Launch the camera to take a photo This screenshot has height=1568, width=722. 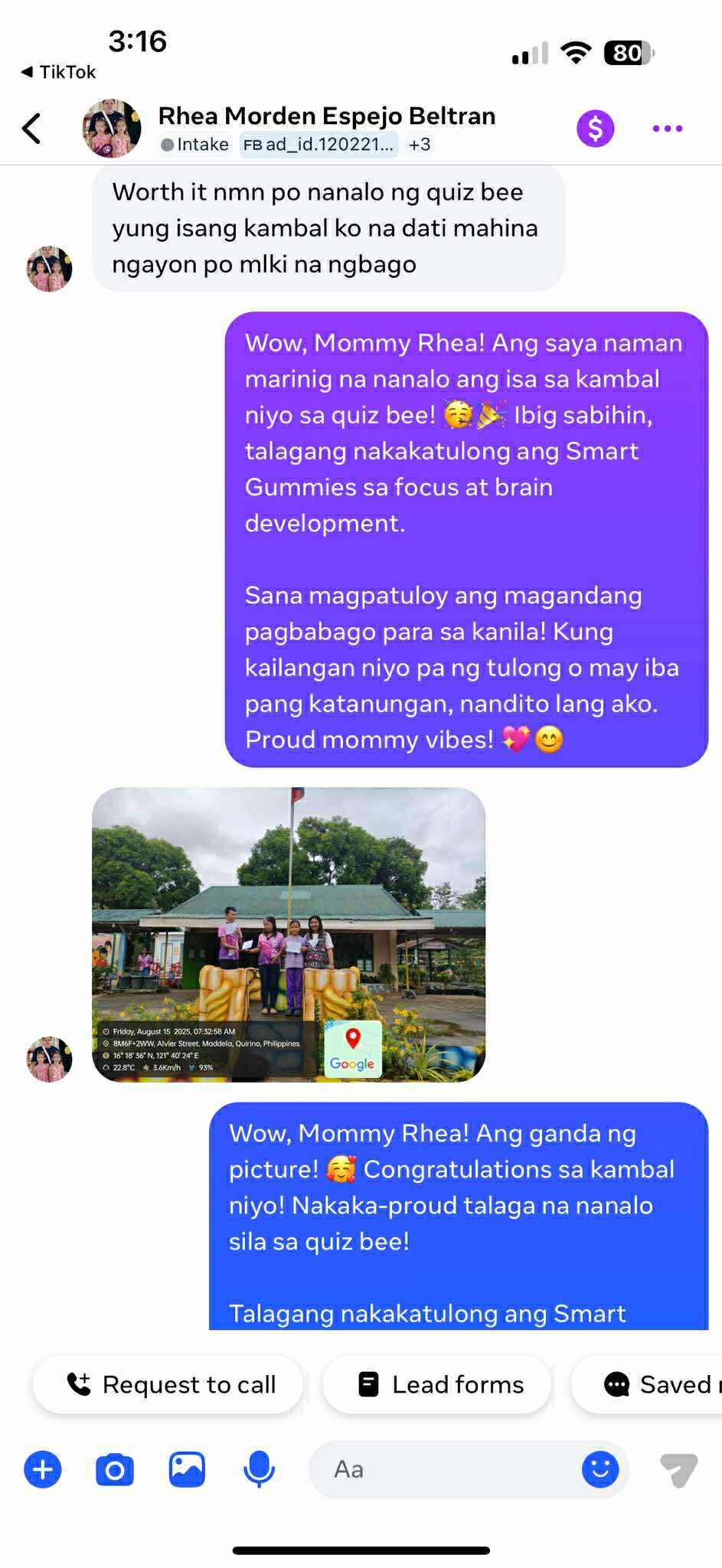(x=115, y=1469)
